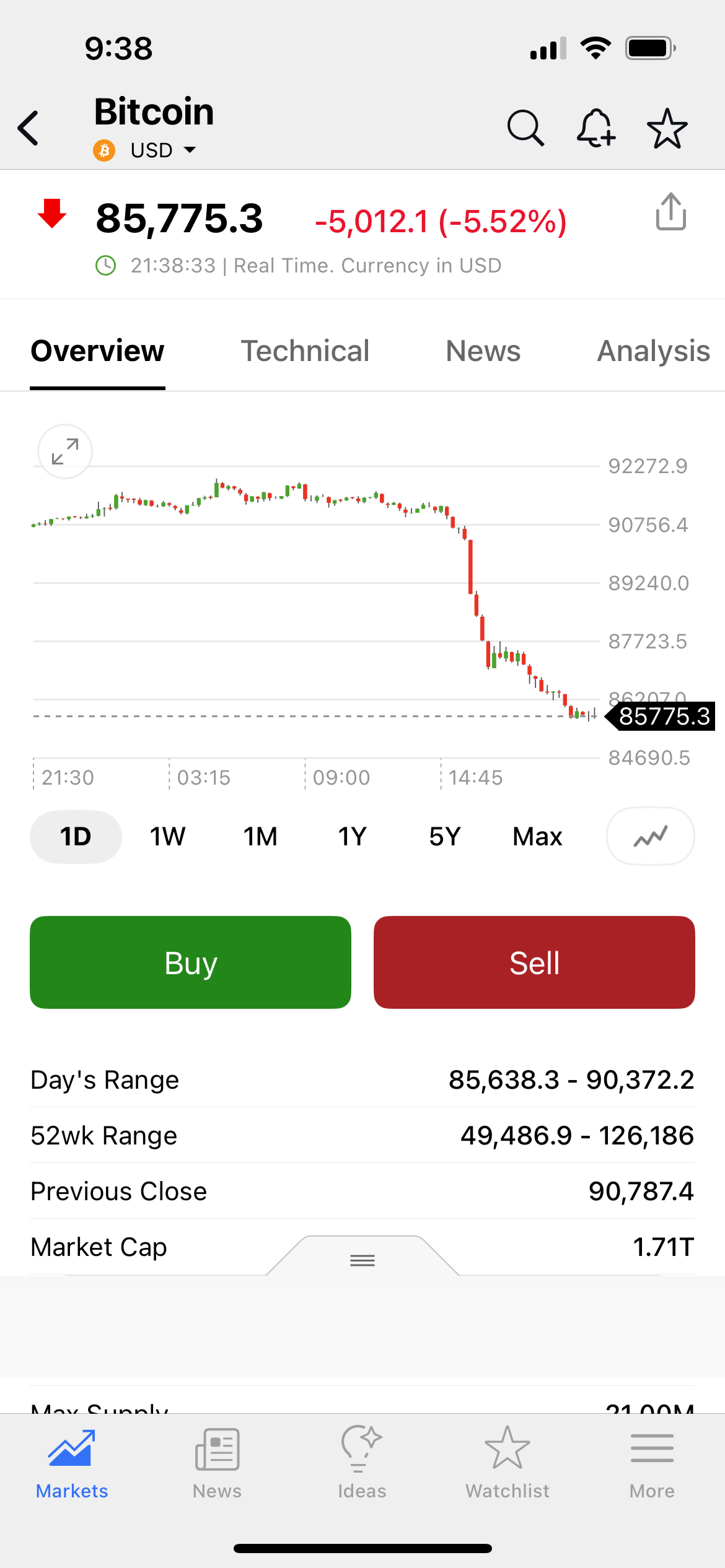The image size is (725, 1568).
Task: Tap the red Sell button
Action: tap(534, 962)
